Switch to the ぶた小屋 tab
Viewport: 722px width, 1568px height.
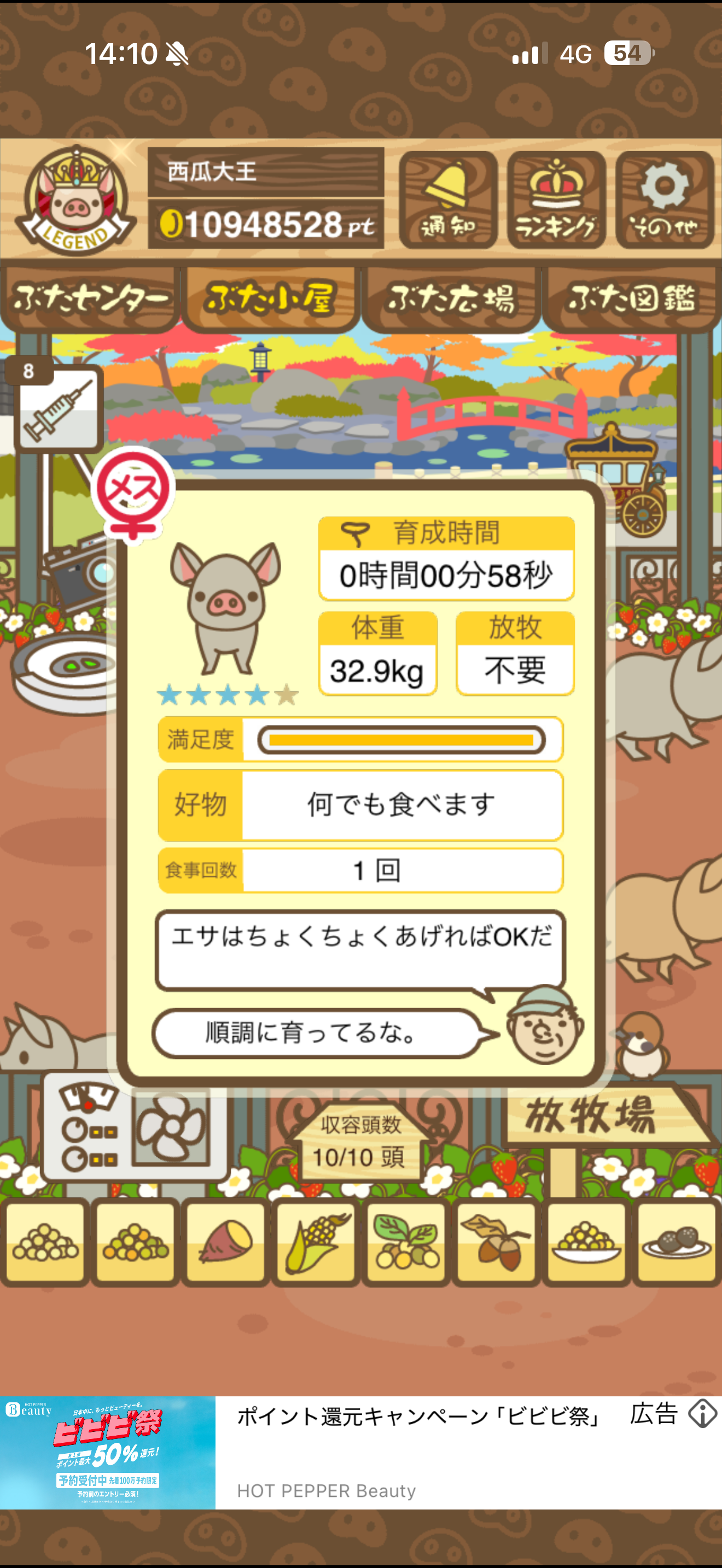(x=270, y=300)
